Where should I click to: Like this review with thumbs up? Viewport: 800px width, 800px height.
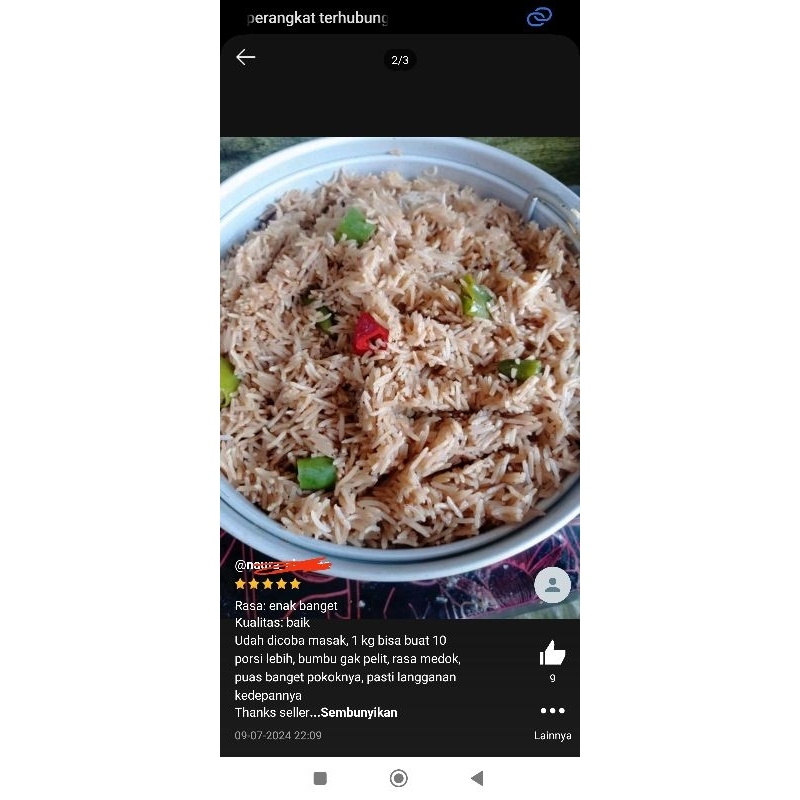[x=552, y=654]
